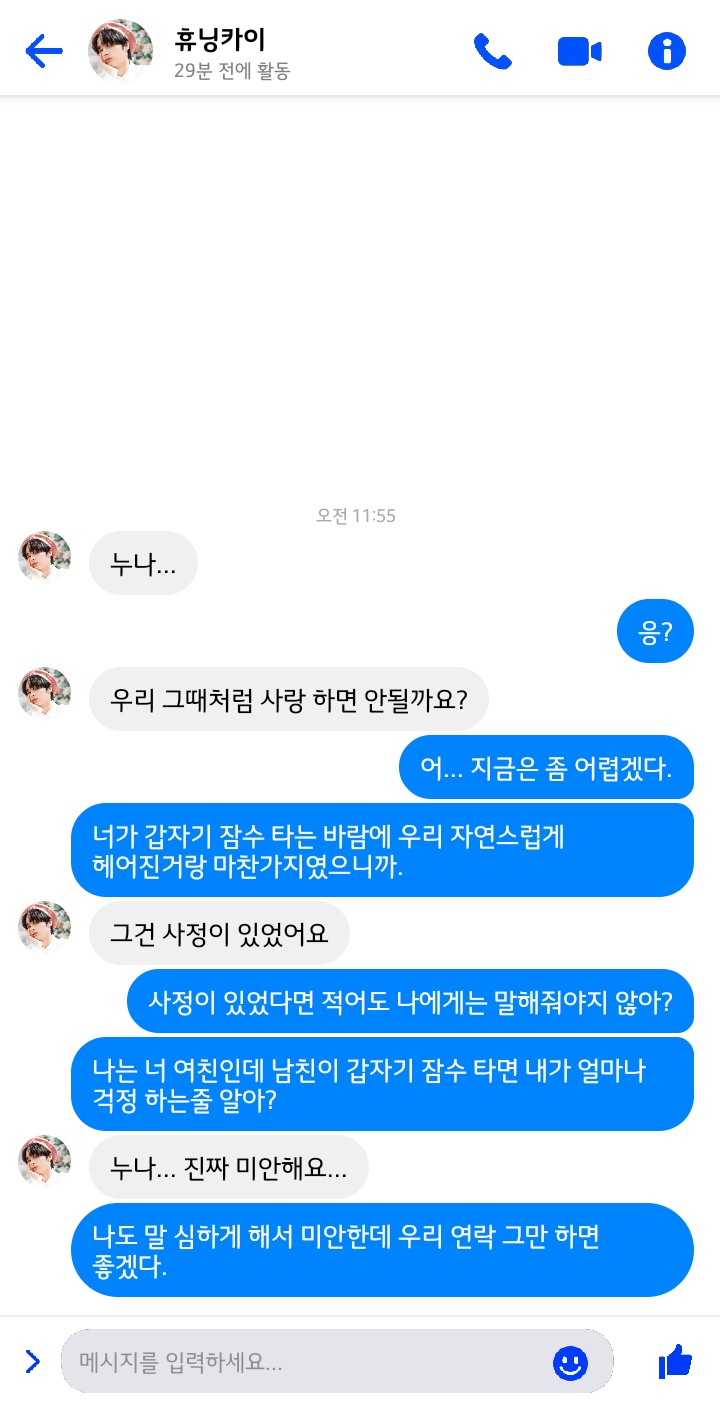
Task: Expand more options with the chevron arrow
Action: click(32, 1361)
